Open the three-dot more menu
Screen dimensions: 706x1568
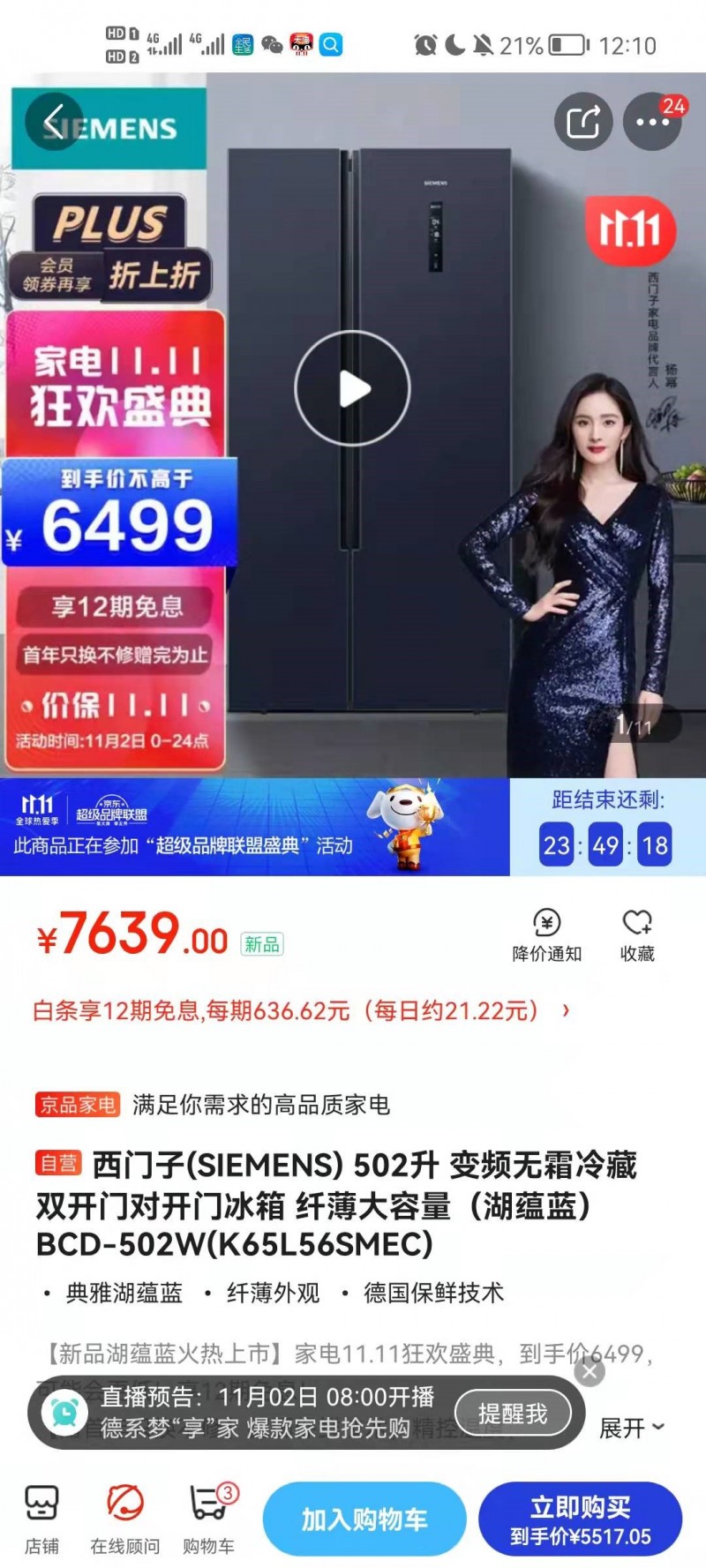[x=652, y=122]
